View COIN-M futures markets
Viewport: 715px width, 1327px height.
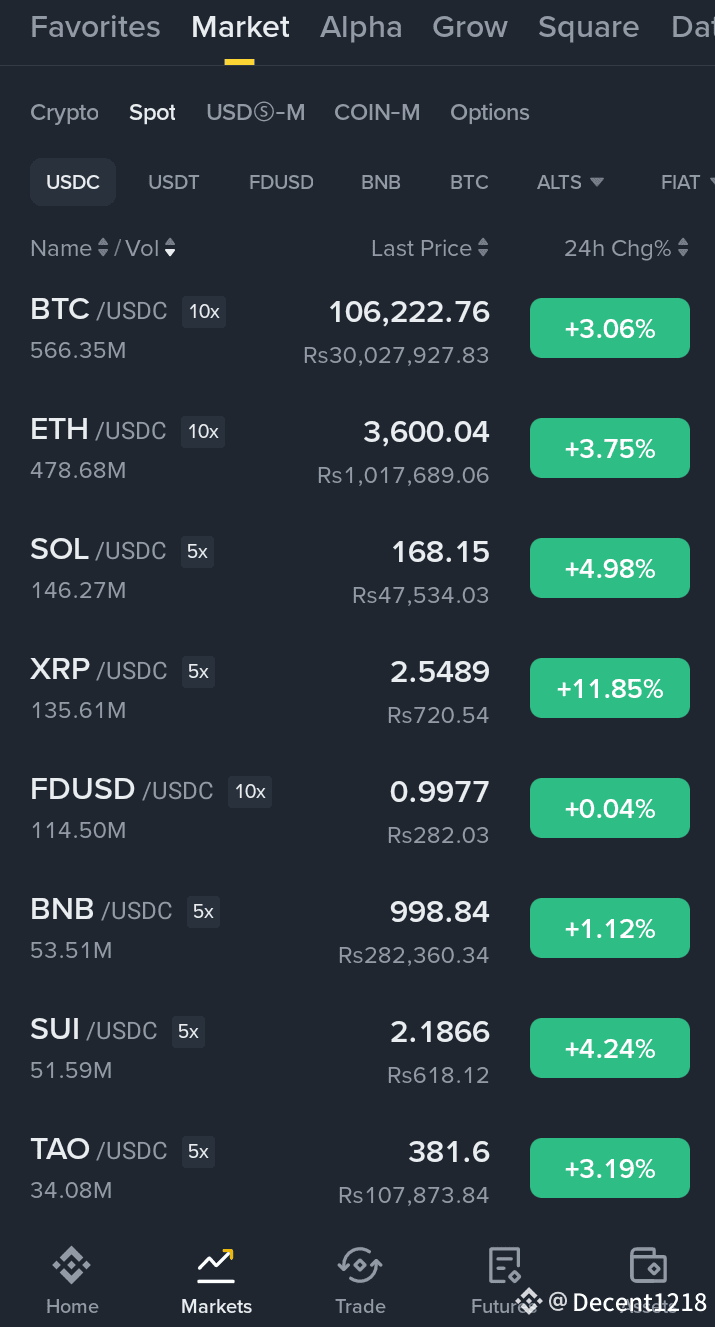point(377,113)
